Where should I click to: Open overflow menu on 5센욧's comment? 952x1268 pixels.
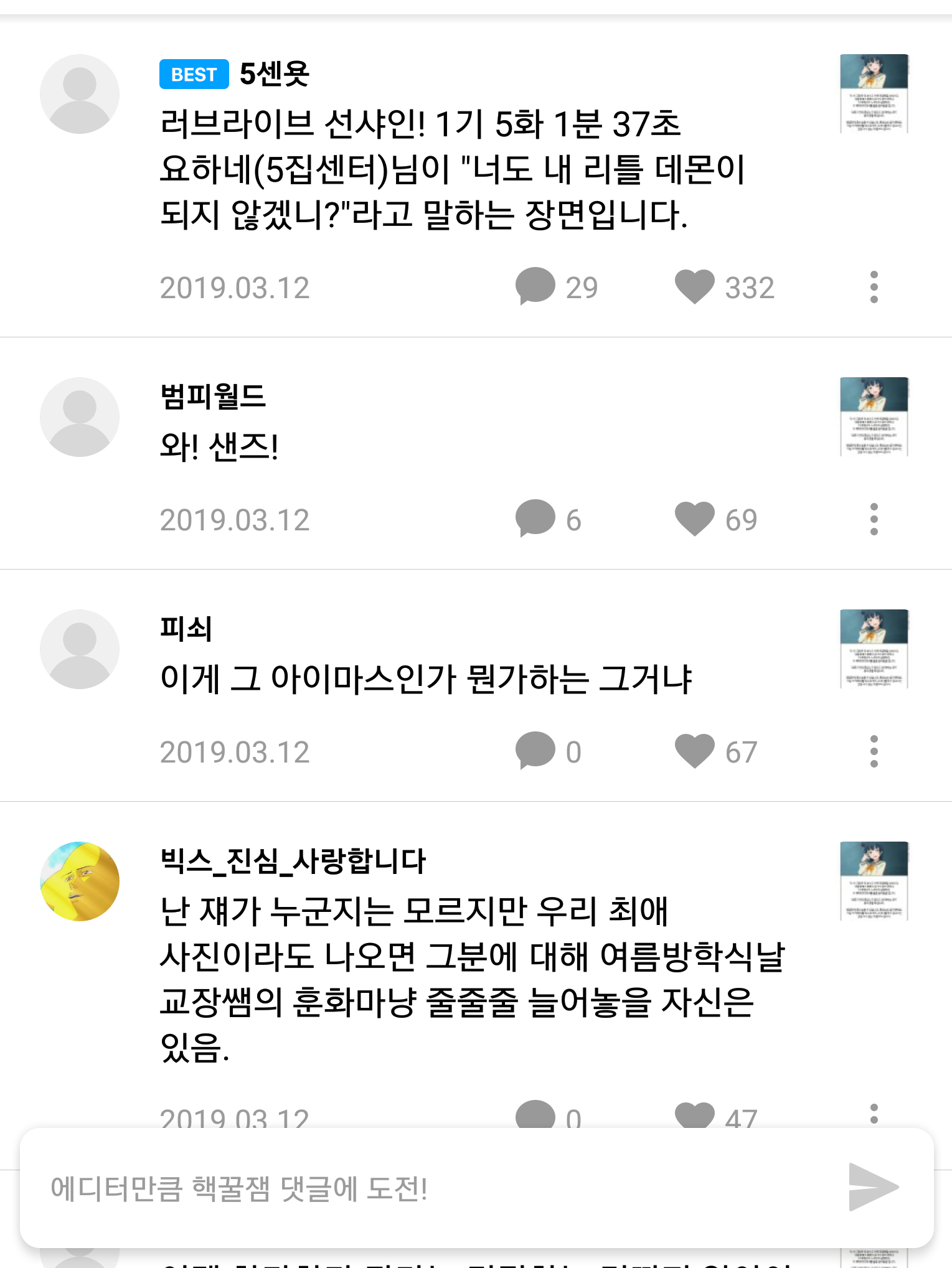point(874,287)
